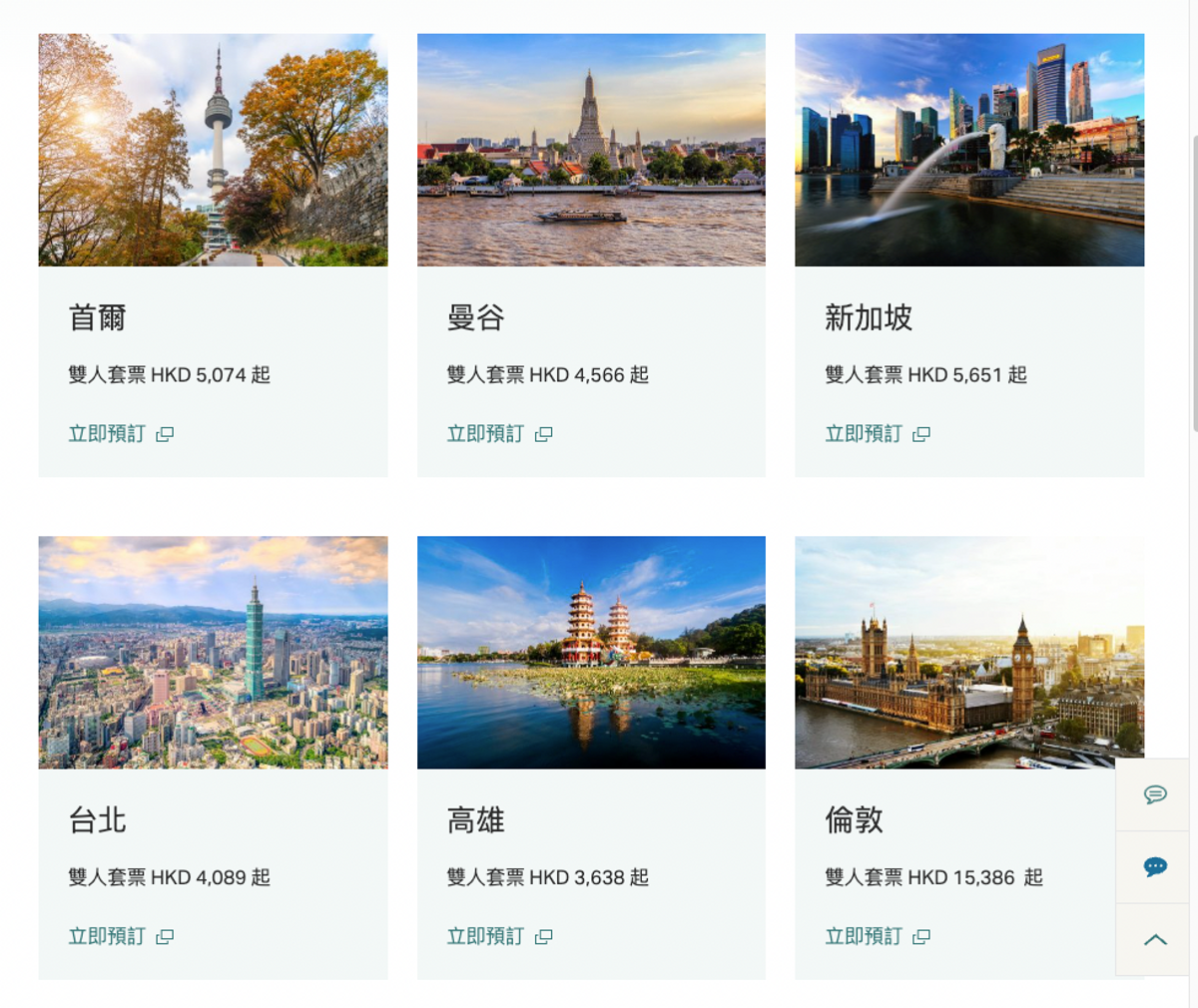Screen dimensions: 1198x1008
Task: Open the 新加坡 destination photo card
Action: pyautogui.click(x=969, y=150)
